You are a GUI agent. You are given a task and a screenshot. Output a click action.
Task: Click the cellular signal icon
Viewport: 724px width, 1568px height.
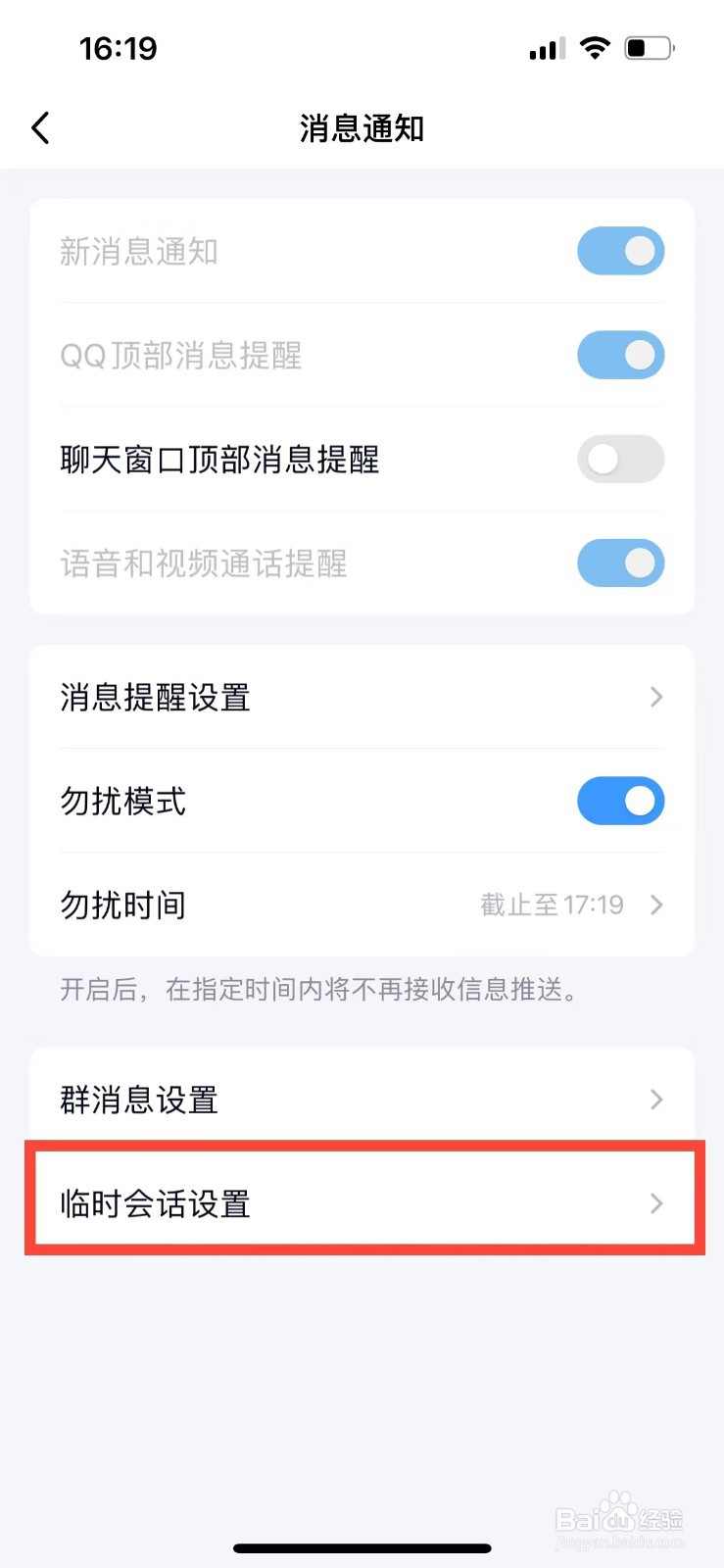[546, 47]
